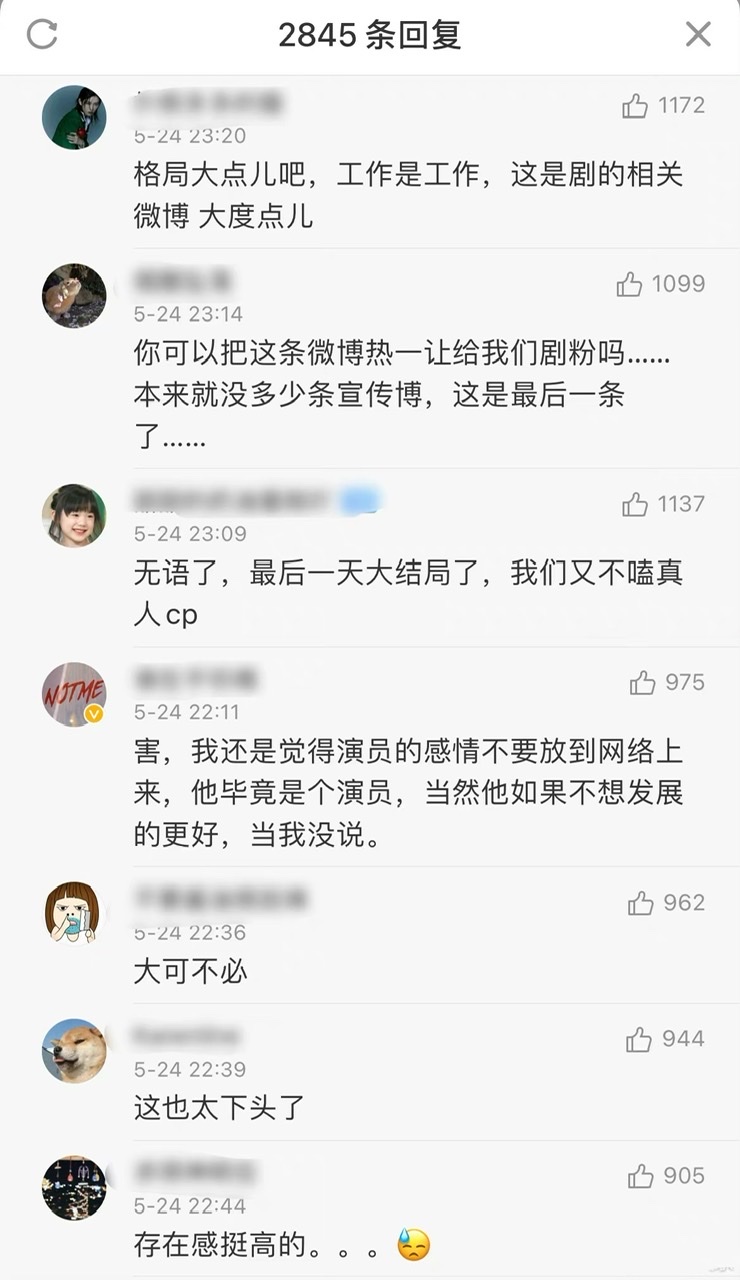The image size is (740, 1280).
Task: Visit the Shiba dog avatar's profile
Action: (x=74, y=1051)
